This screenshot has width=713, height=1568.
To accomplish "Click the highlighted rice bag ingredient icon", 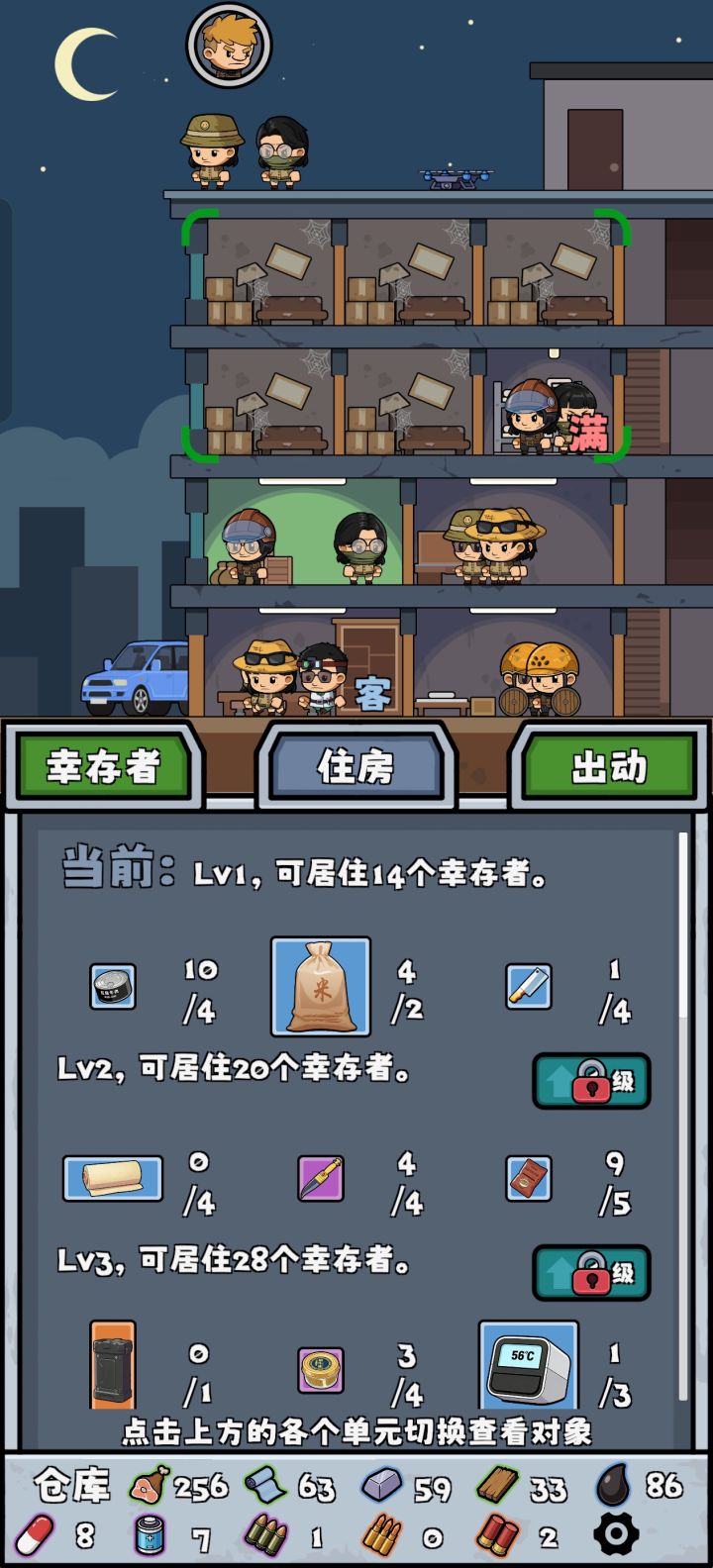I will (319, 988).
